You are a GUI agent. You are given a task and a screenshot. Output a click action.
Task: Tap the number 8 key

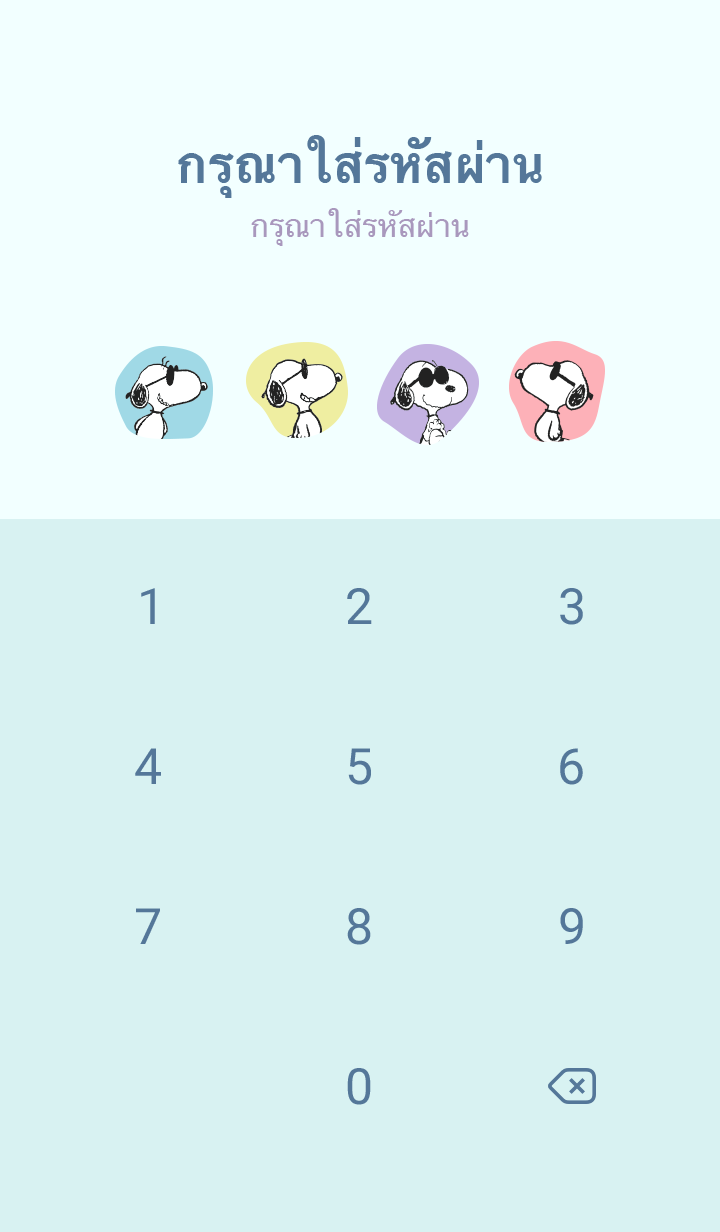pos(359,927)
